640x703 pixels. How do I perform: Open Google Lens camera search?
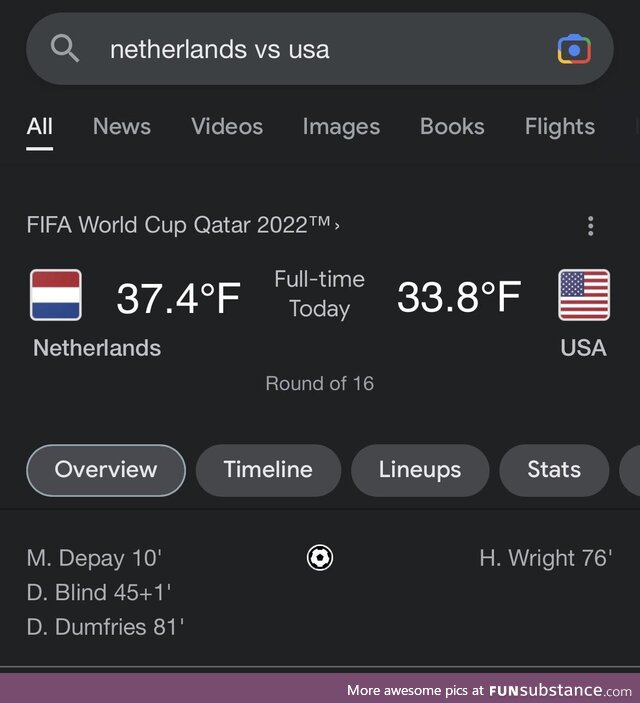pos(574,49)
